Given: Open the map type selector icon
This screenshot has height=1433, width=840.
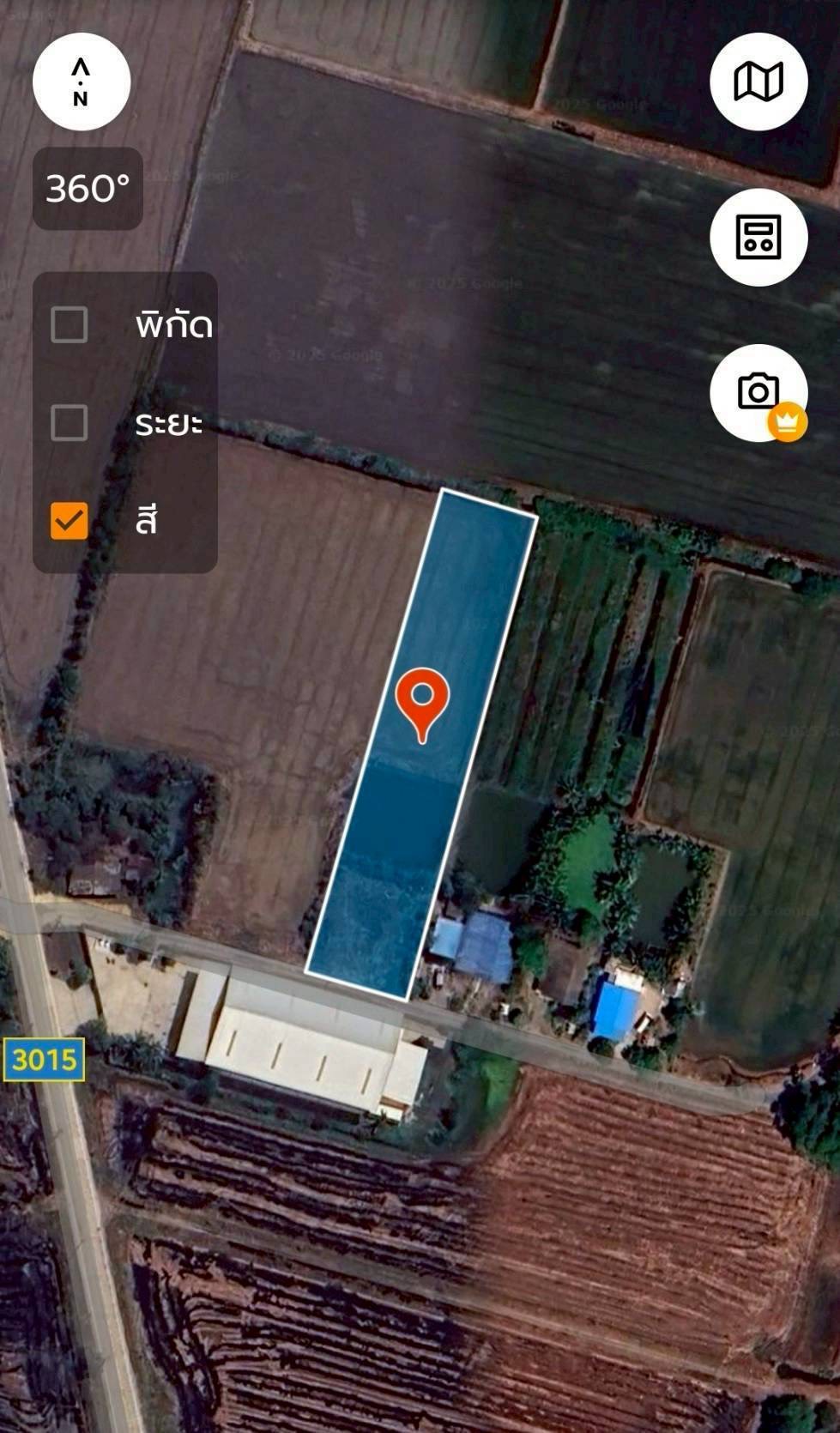Looking at the screenshot, I should point(758,82).
